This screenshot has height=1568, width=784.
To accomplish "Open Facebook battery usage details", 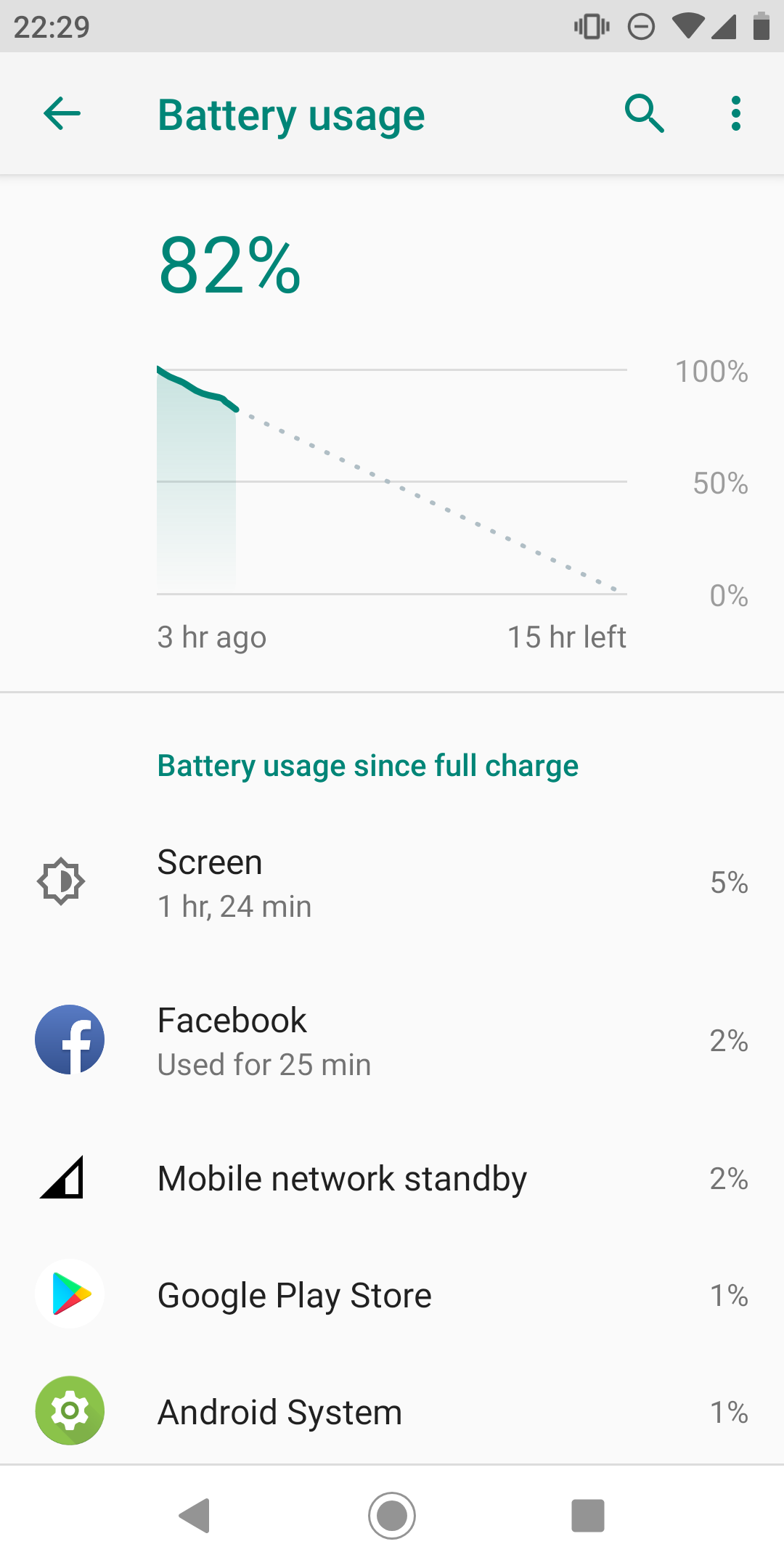I will point(392,1041).
